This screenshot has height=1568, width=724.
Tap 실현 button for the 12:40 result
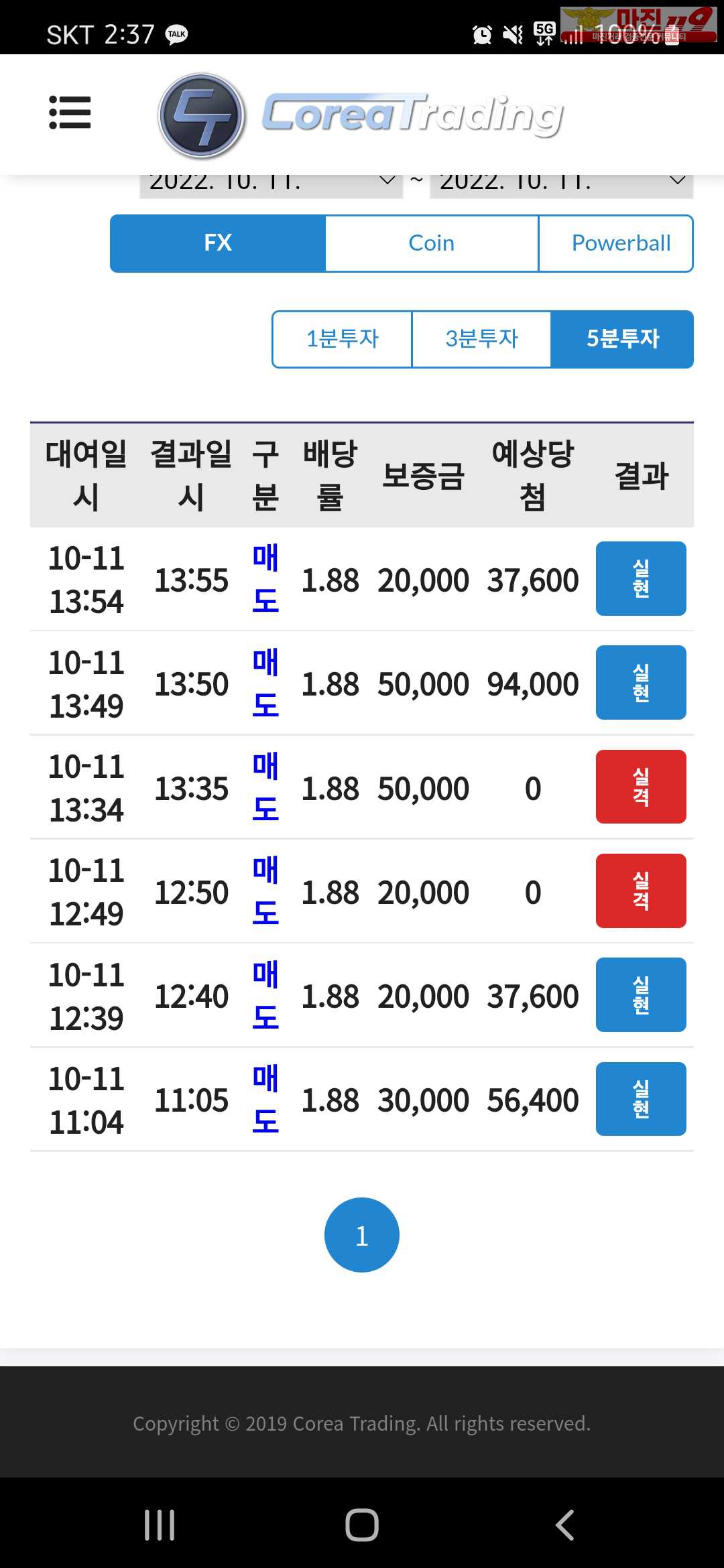(641, 995)
